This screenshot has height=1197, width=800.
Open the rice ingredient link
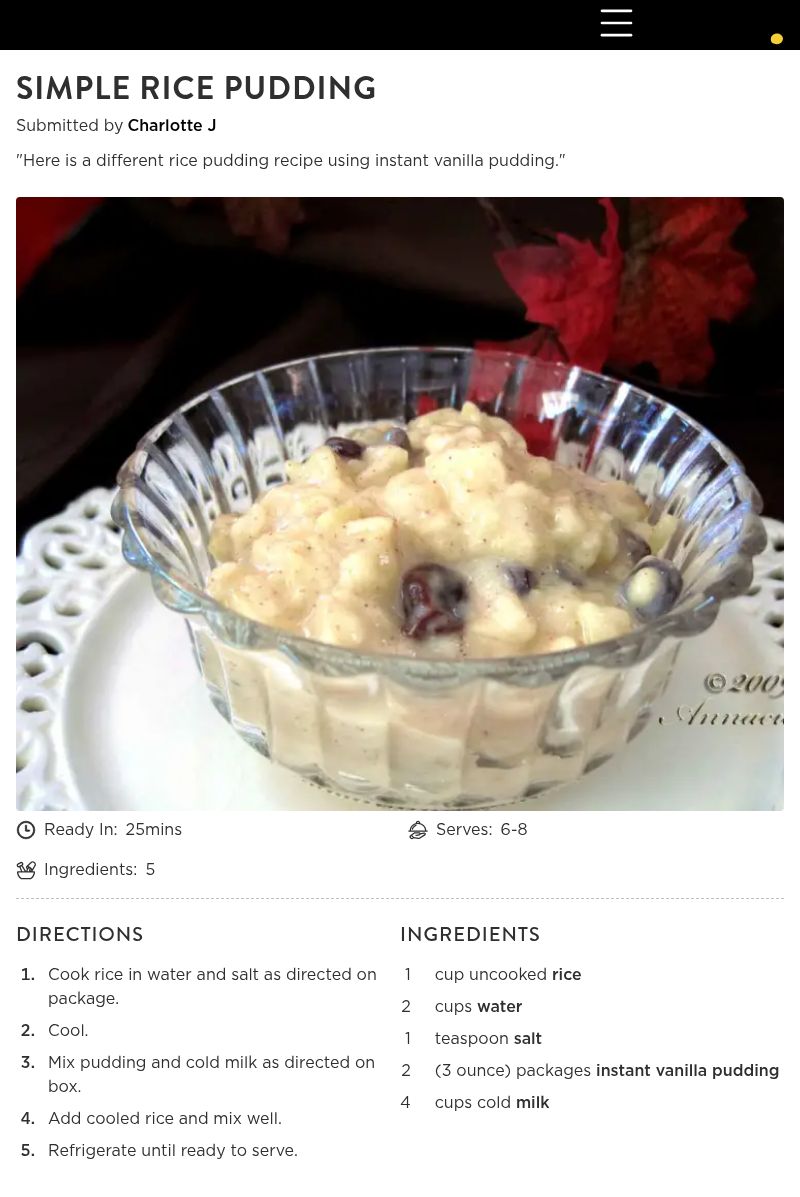click(x=566, y=975)
